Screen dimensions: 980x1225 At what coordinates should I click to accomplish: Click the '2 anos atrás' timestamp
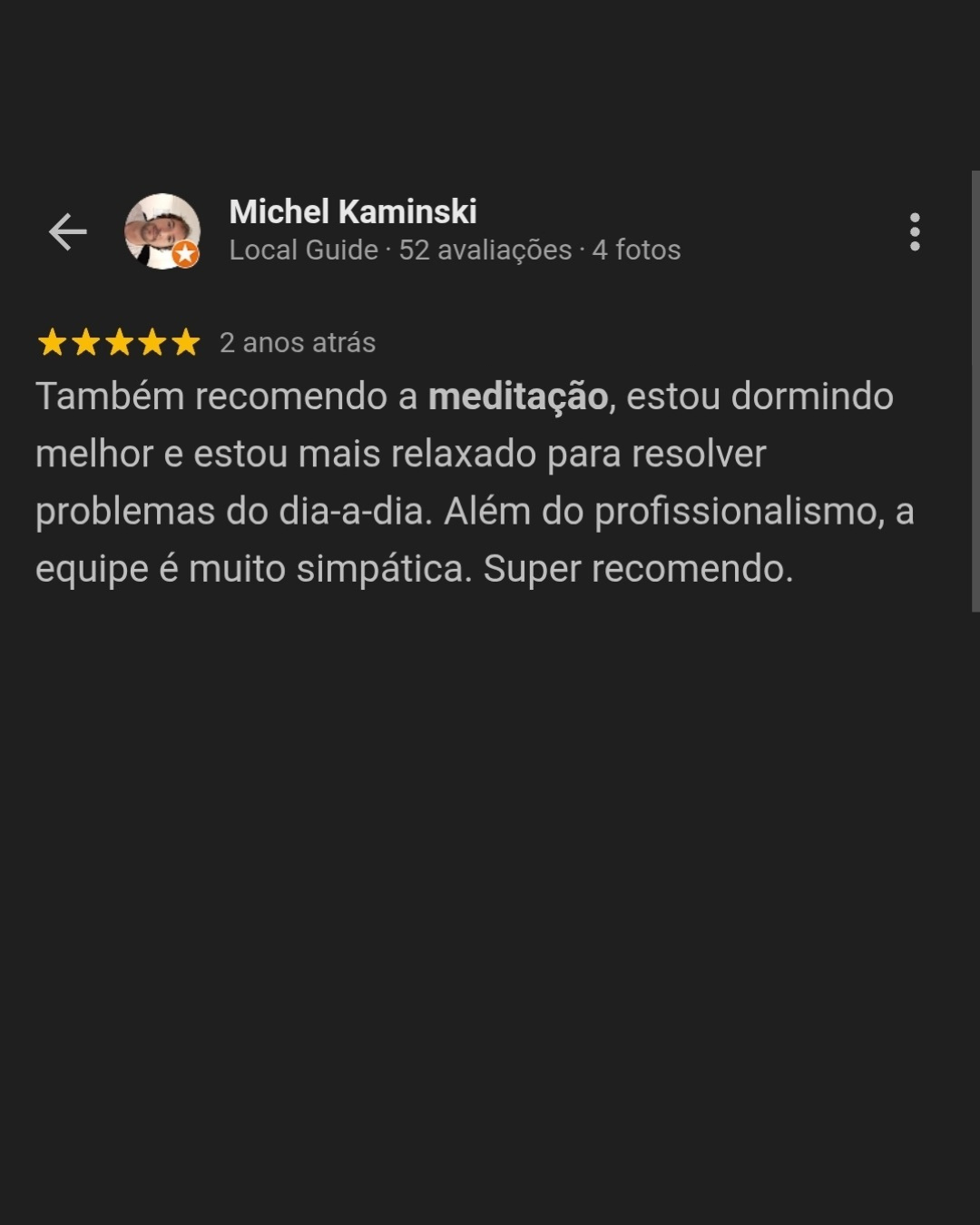click(x=297, y=342)
